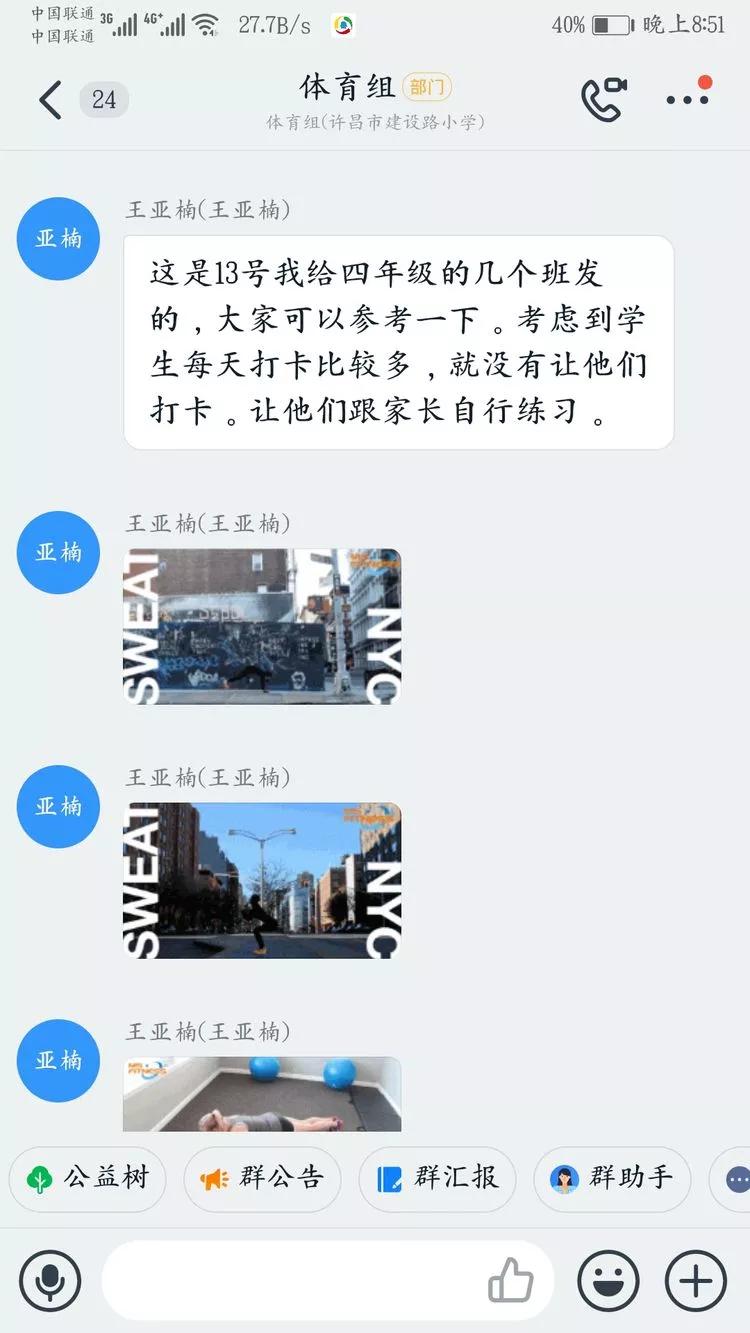This screenshot has height=1333, width=750.
Task: Start a video call in the group
Action: point(605,95)
